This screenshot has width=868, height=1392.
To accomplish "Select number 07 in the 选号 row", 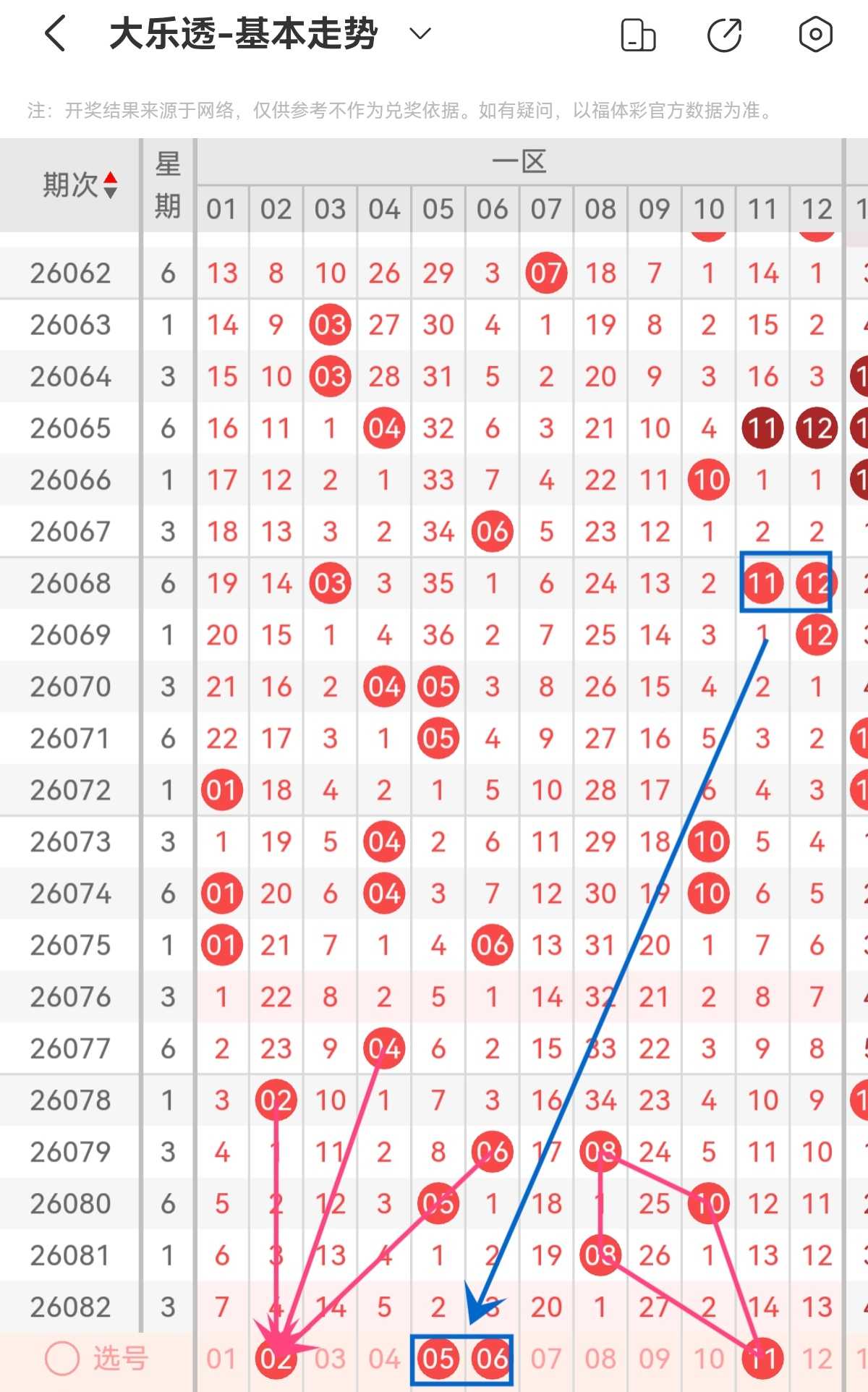I will [x=546, y=1359].
